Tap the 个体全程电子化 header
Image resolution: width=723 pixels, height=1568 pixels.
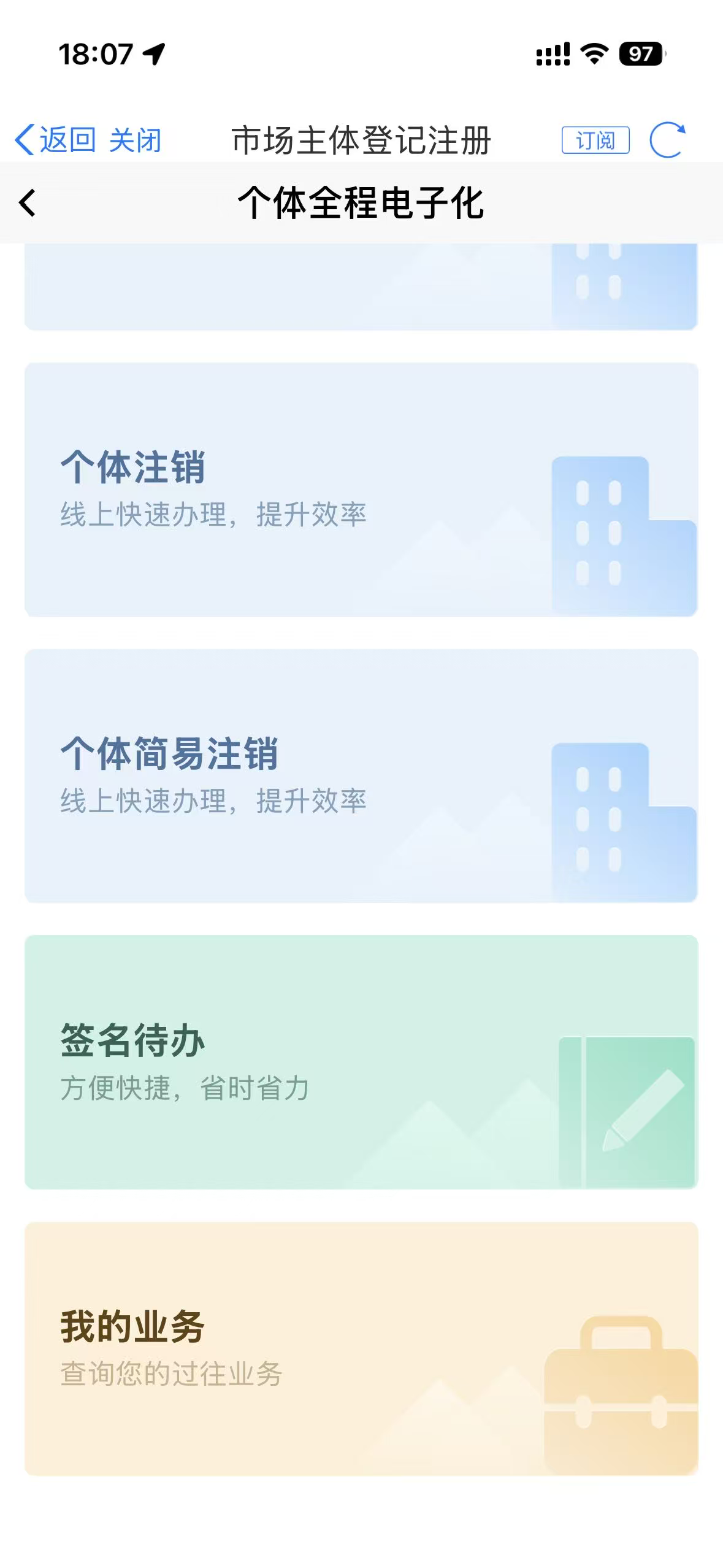tap(361, 205)
